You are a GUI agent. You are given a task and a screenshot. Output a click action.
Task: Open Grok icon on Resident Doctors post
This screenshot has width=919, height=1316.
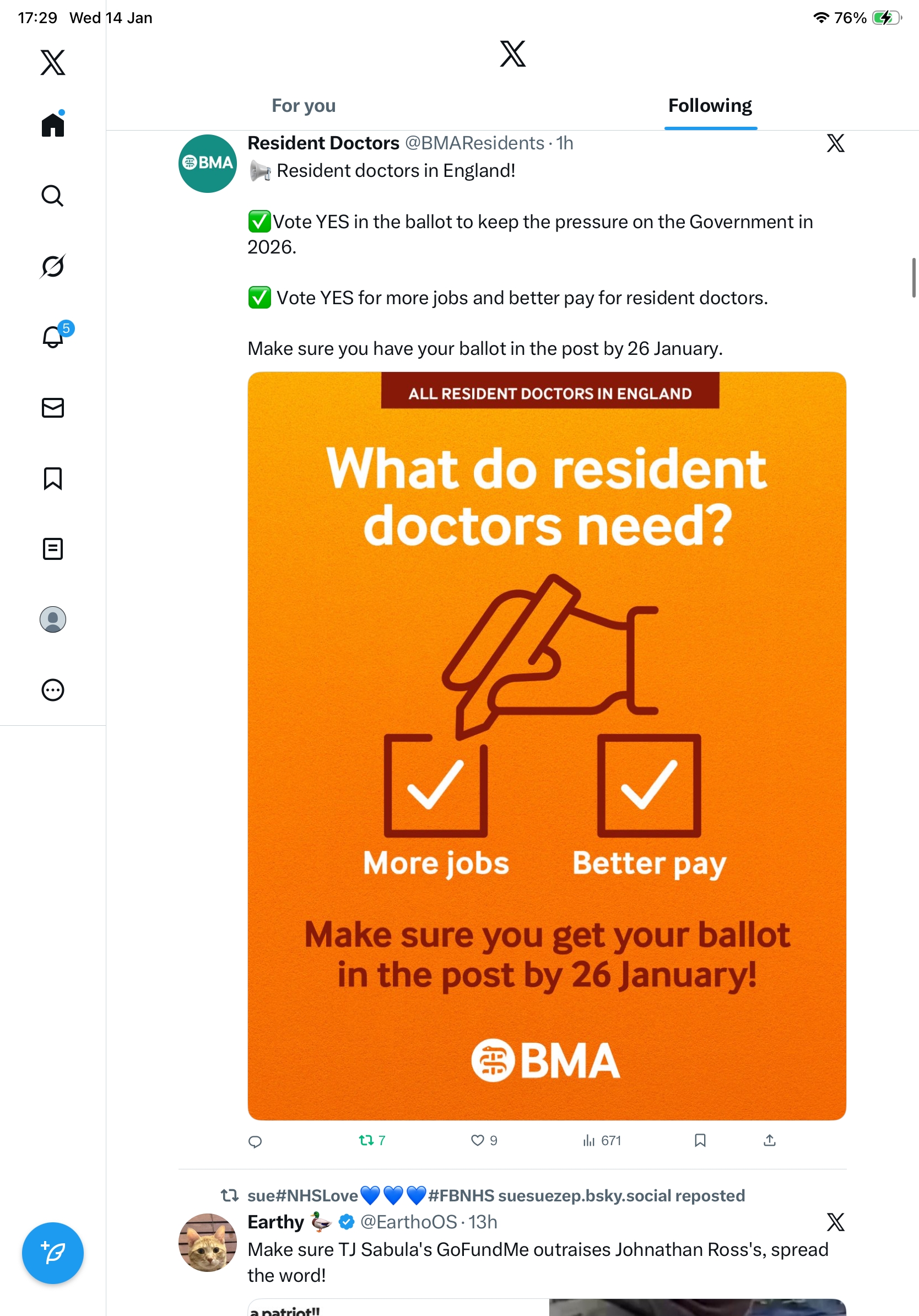[x=835, y=143]
